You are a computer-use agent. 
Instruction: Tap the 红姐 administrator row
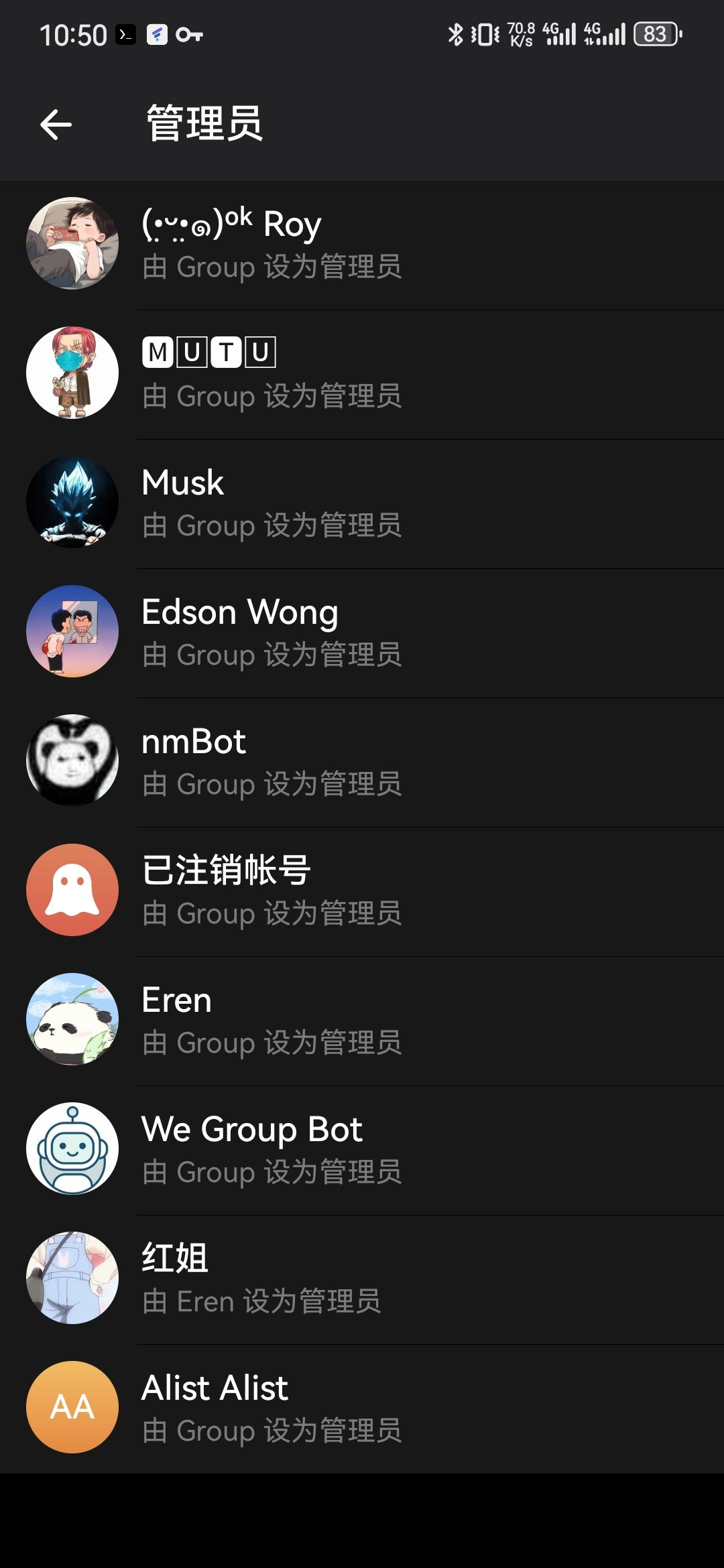362,1279
